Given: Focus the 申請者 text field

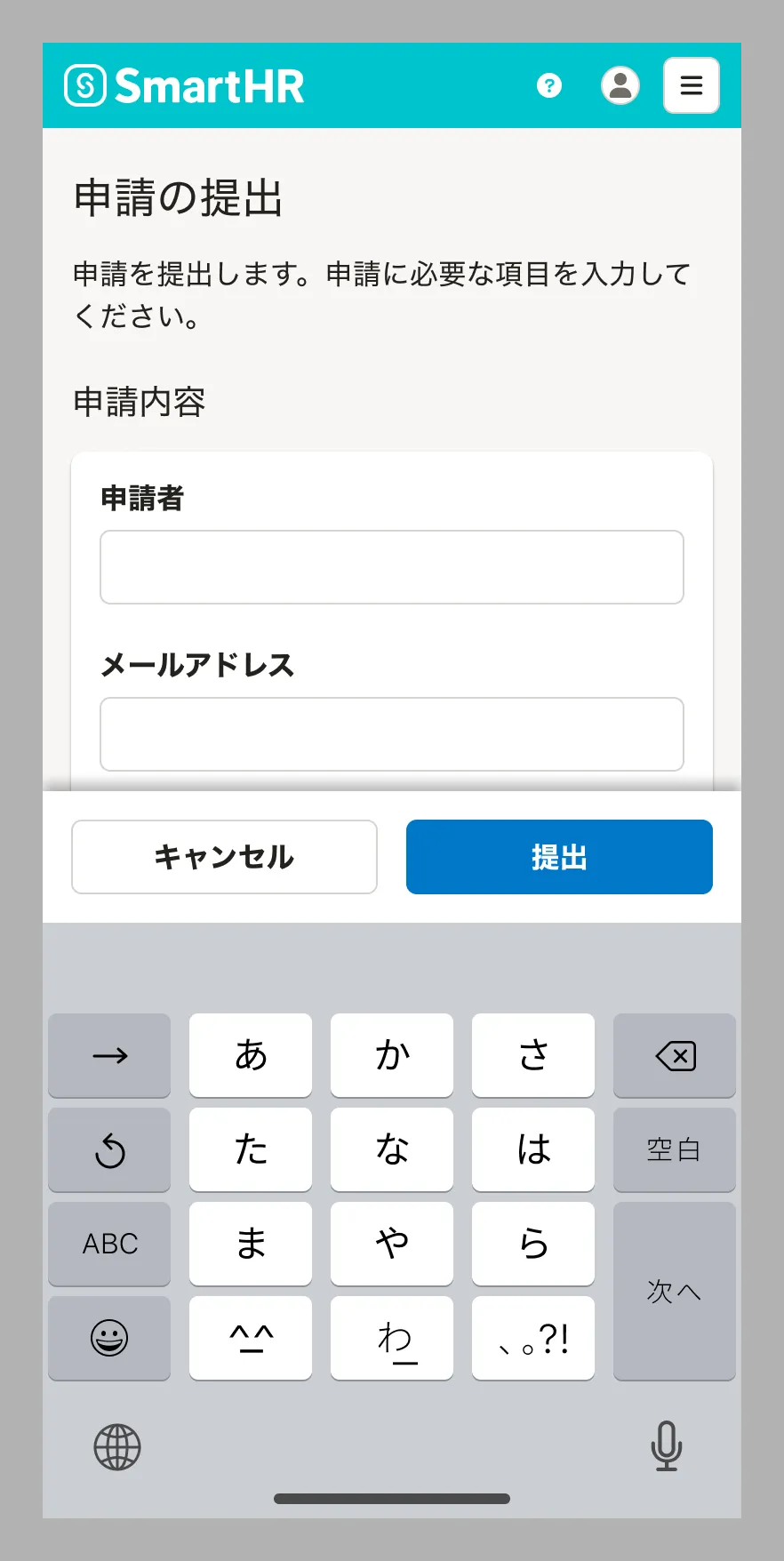Looking at the screenshot, I should pos(392,567).
